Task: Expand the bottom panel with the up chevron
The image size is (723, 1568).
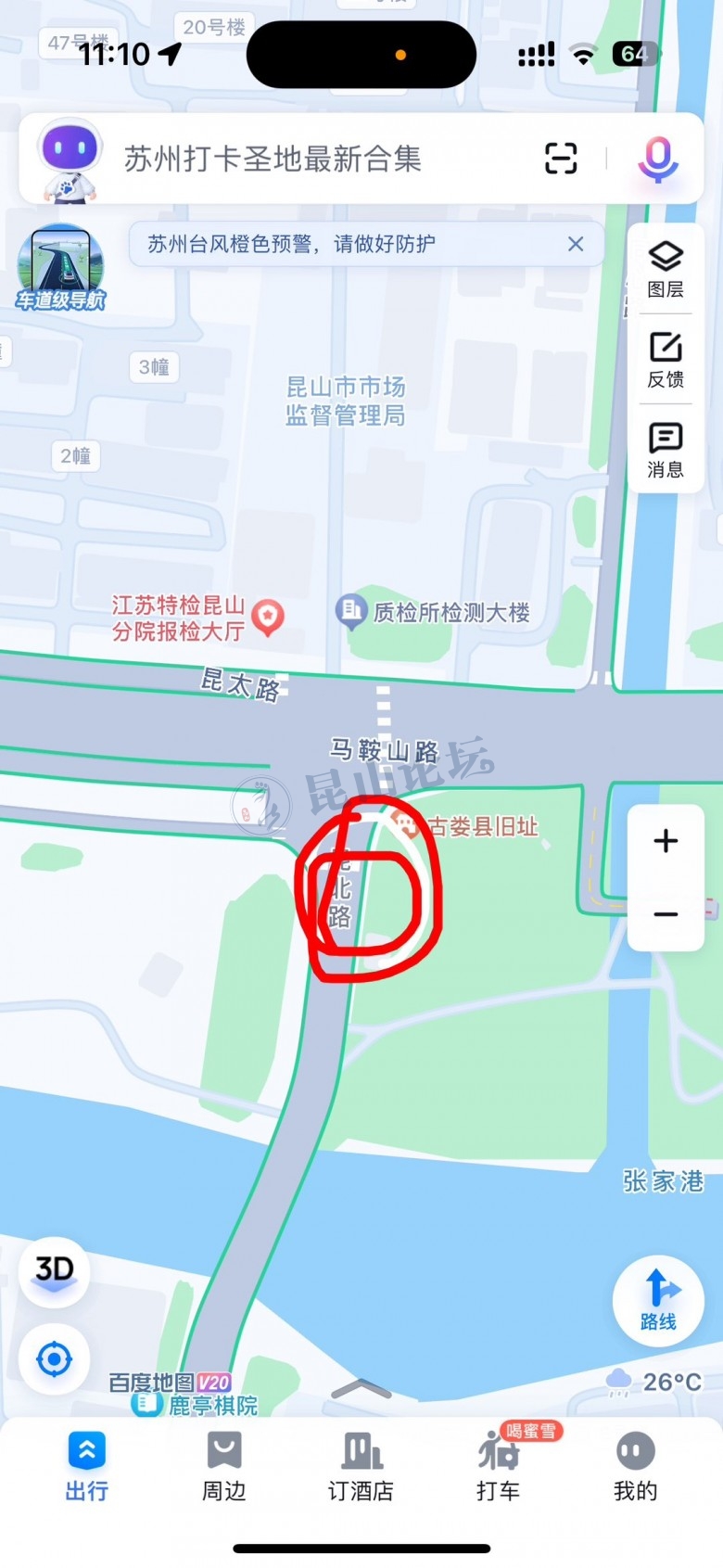Action: 361,1388
